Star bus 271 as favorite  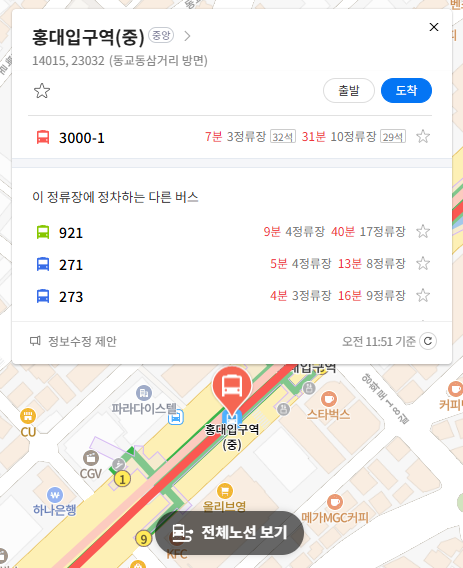423,263
